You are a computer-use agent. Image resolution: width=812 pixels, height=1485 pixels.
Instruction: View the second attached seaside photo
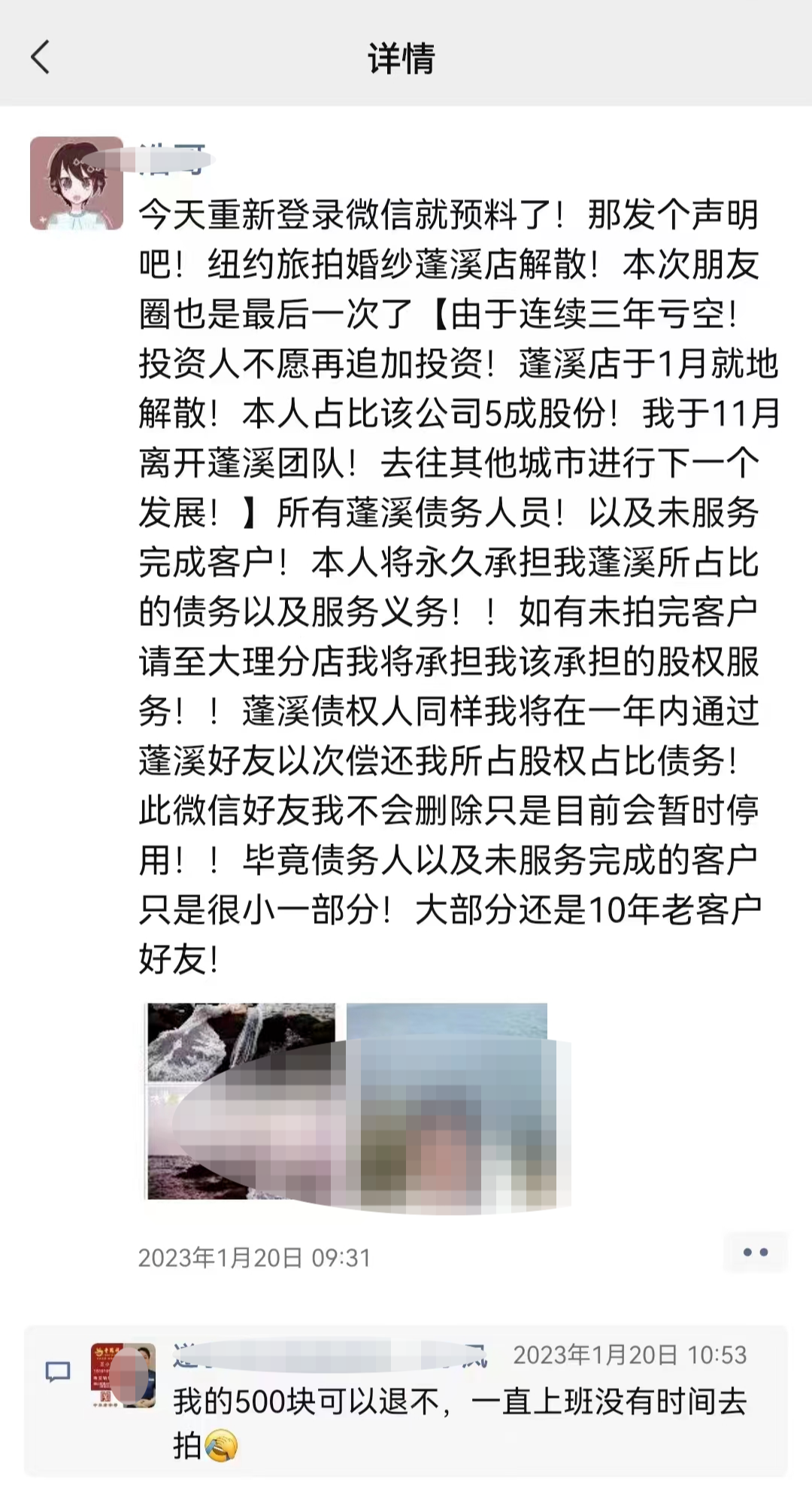coord(448,1100)
